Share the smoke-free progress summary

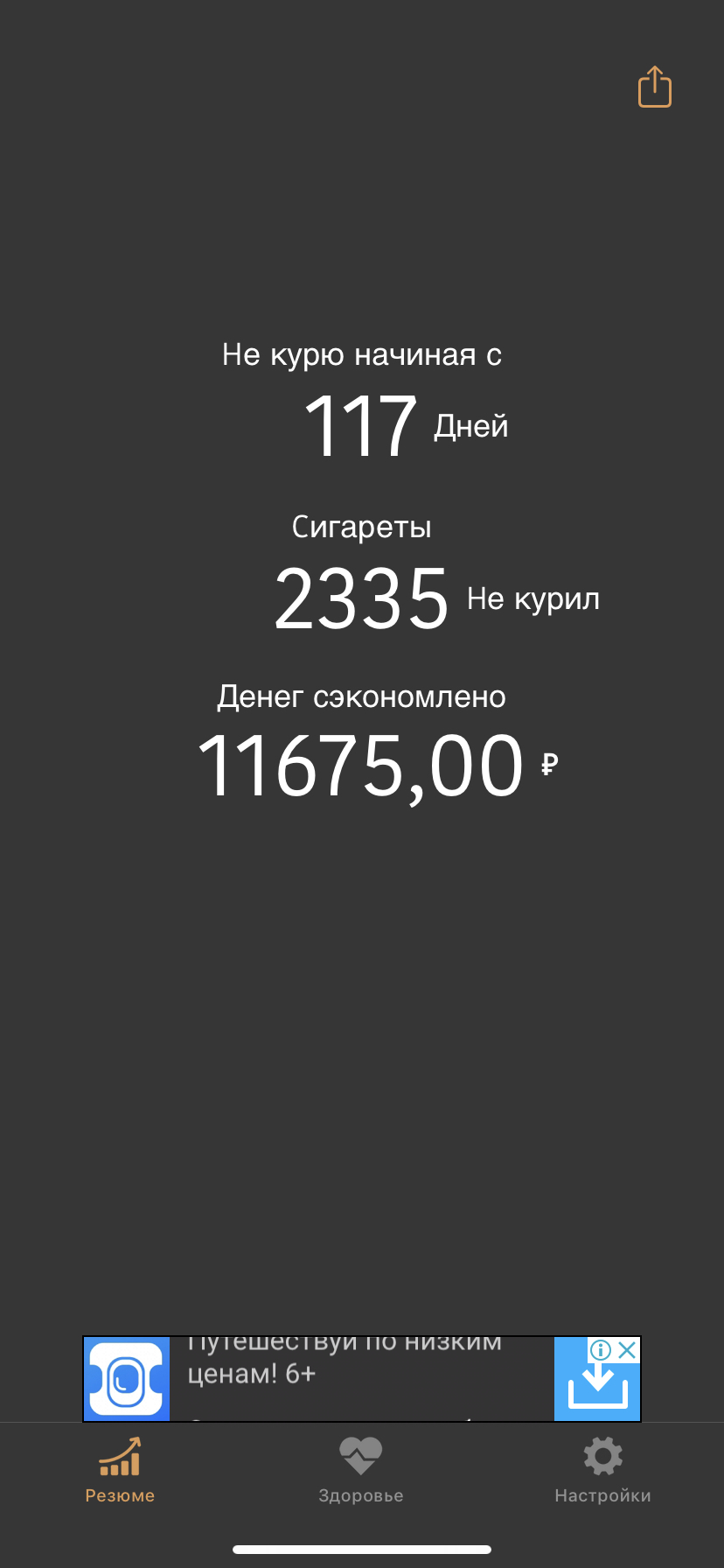(654, 87)
